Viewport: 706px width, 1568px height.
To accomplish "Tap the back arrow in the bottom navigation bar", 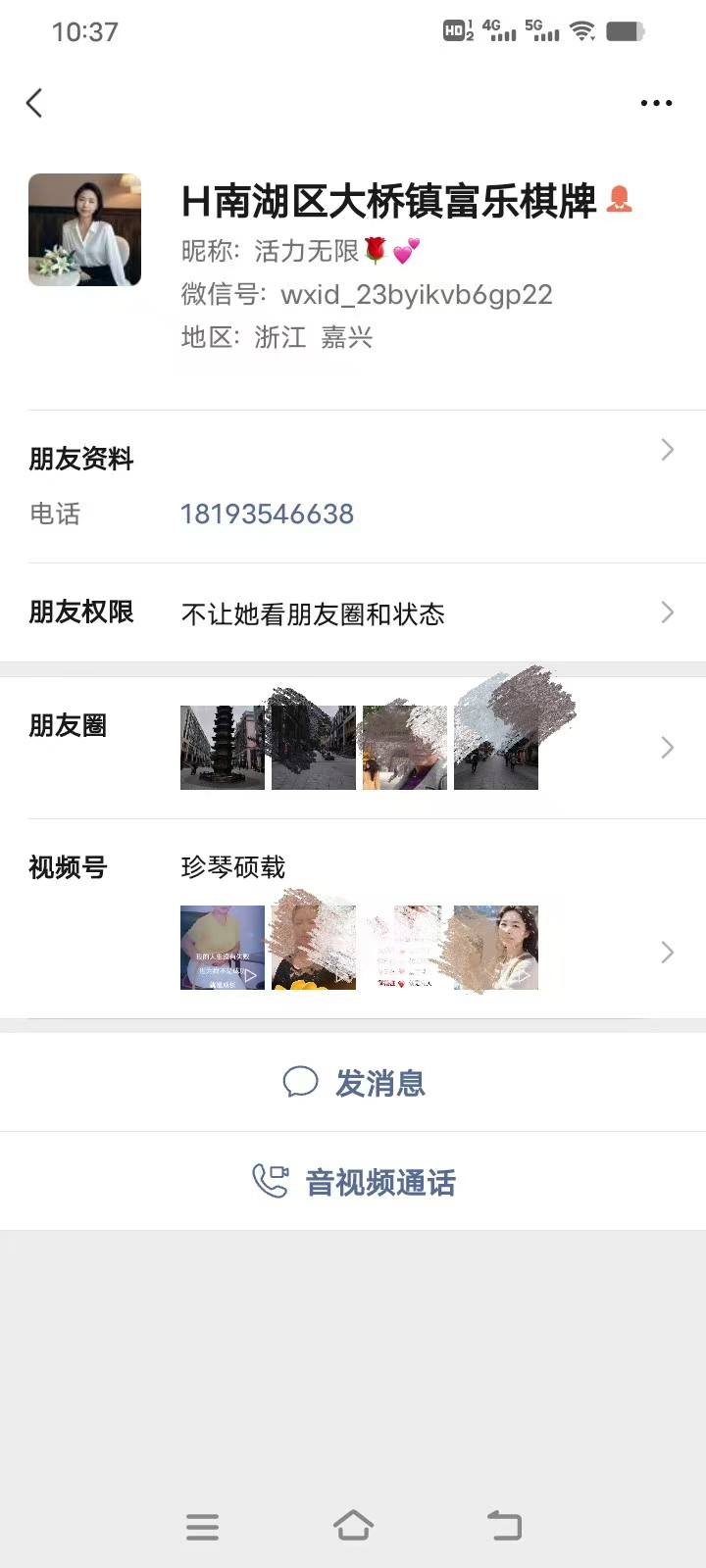I will [x=504, y=1526].
